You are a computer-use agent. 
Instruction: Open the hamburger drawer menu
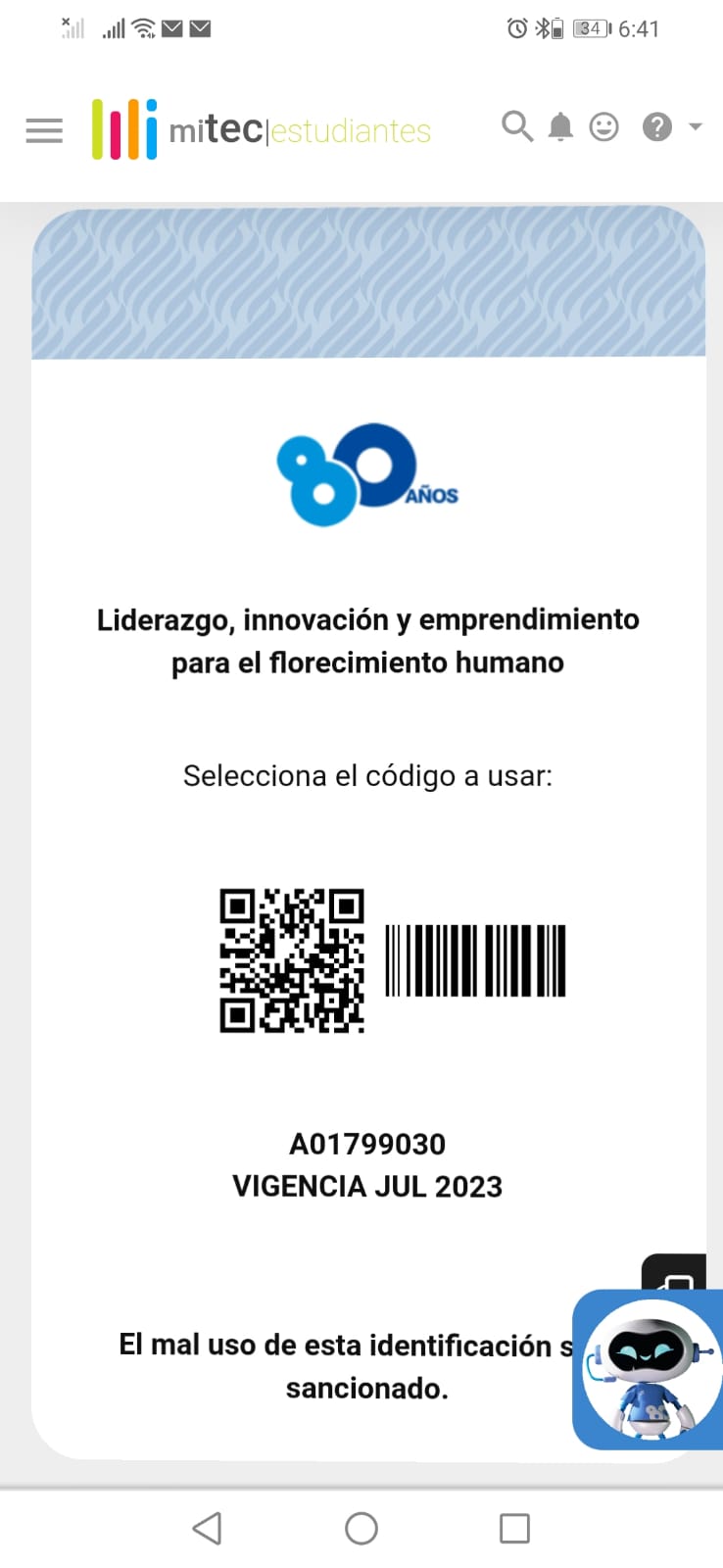pyautogui.click(x=44, y=130)
